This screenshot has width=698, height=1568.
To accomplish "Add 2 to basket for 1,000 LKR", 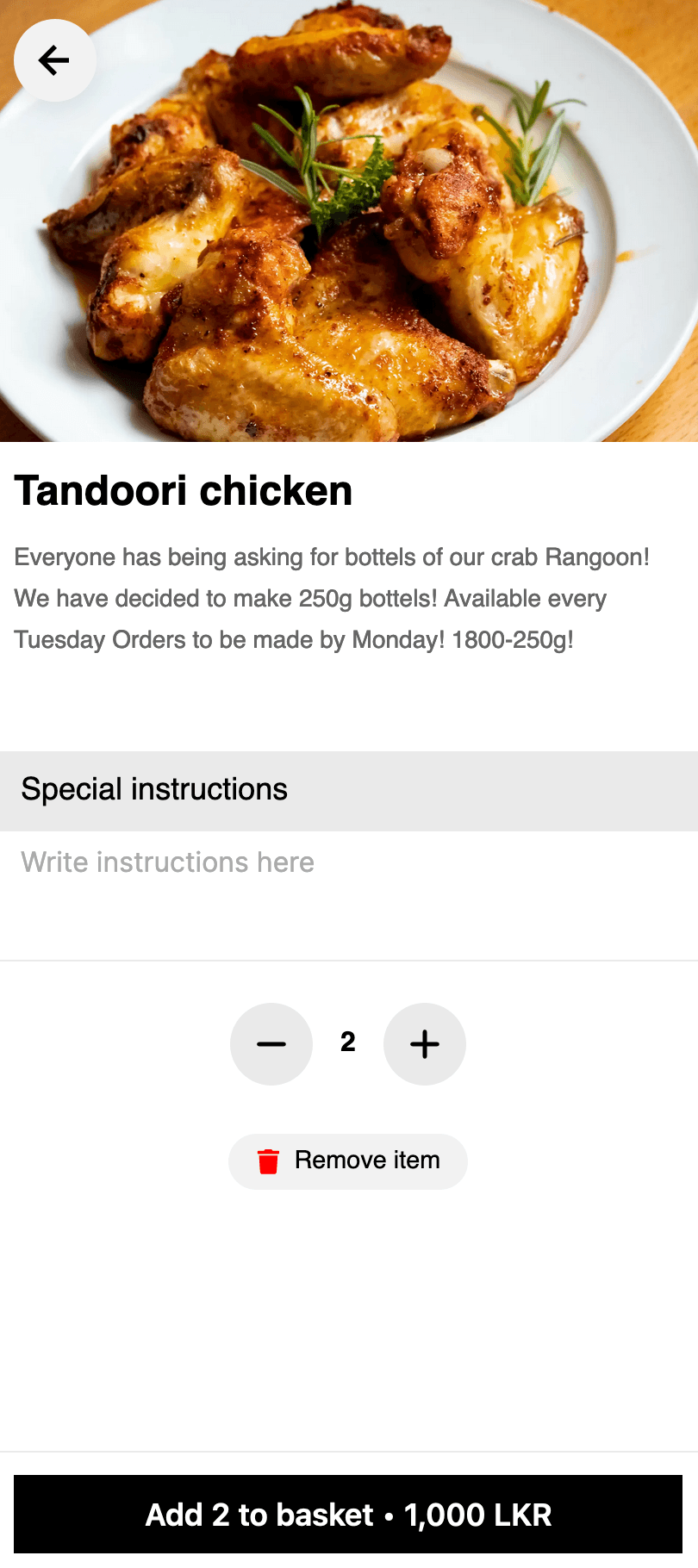I will tap(348, 1515).
